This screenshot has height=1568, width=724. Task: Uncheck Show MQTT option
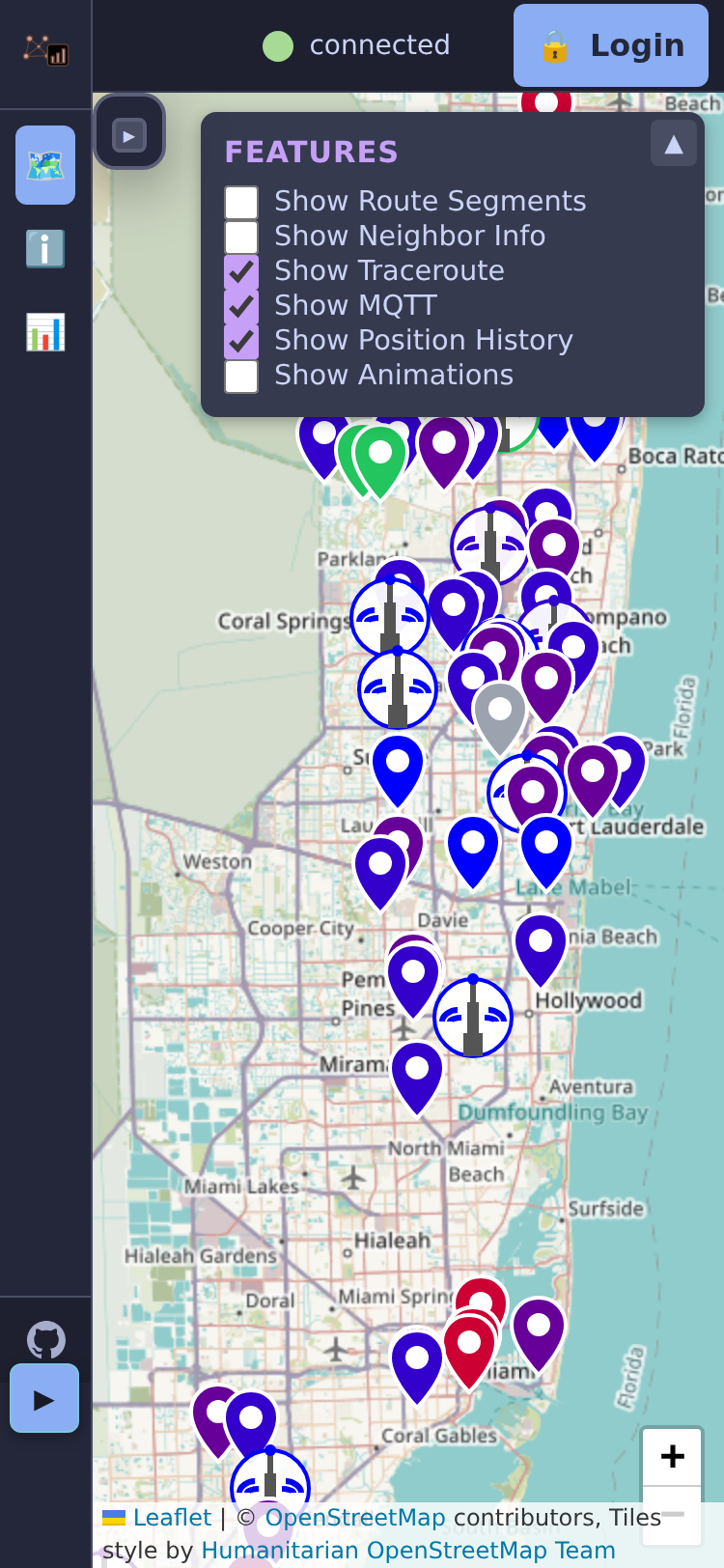point(241,306)
